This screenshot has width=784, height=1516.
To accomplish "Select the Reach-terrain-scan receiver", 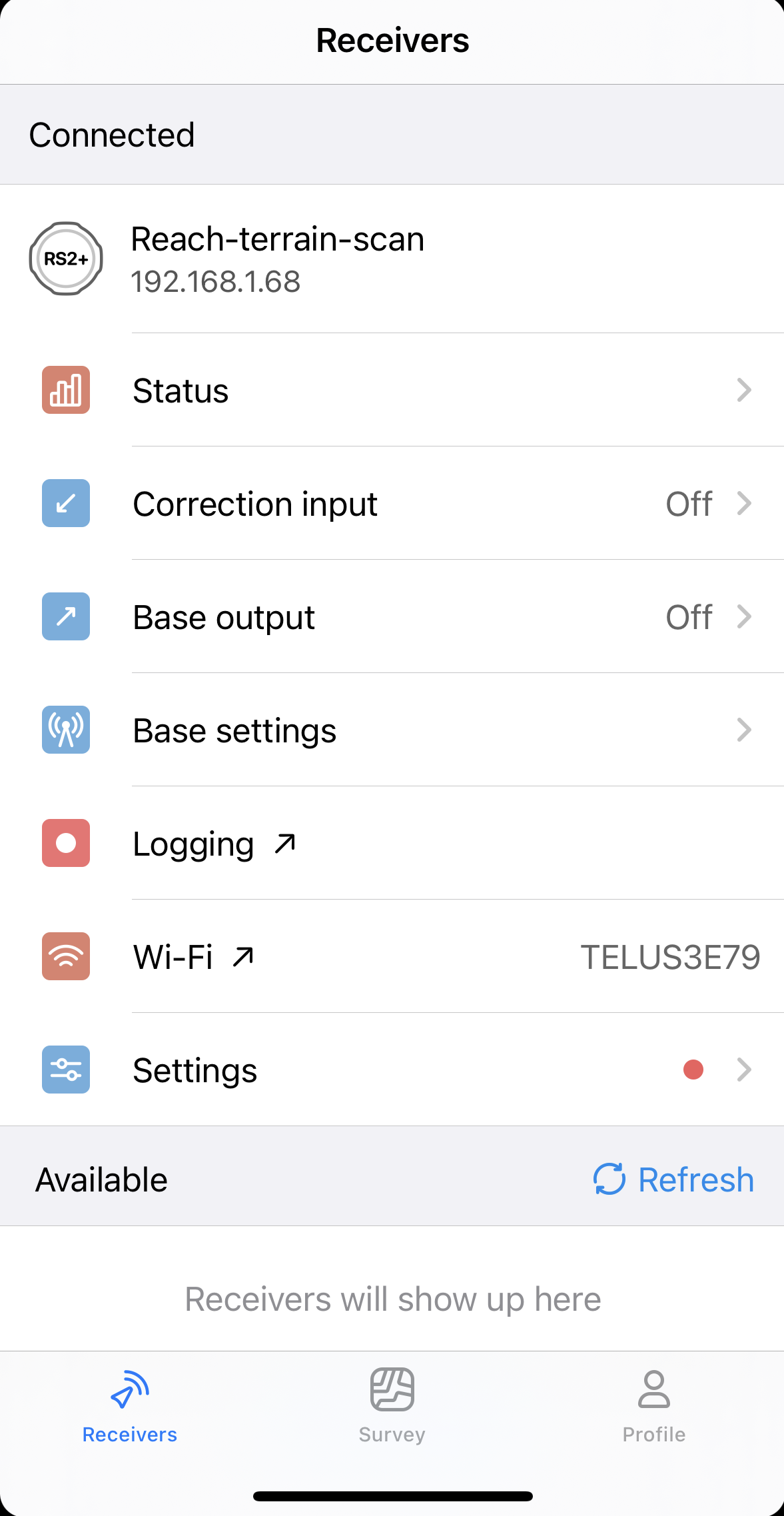I will [x=392, y=259].
